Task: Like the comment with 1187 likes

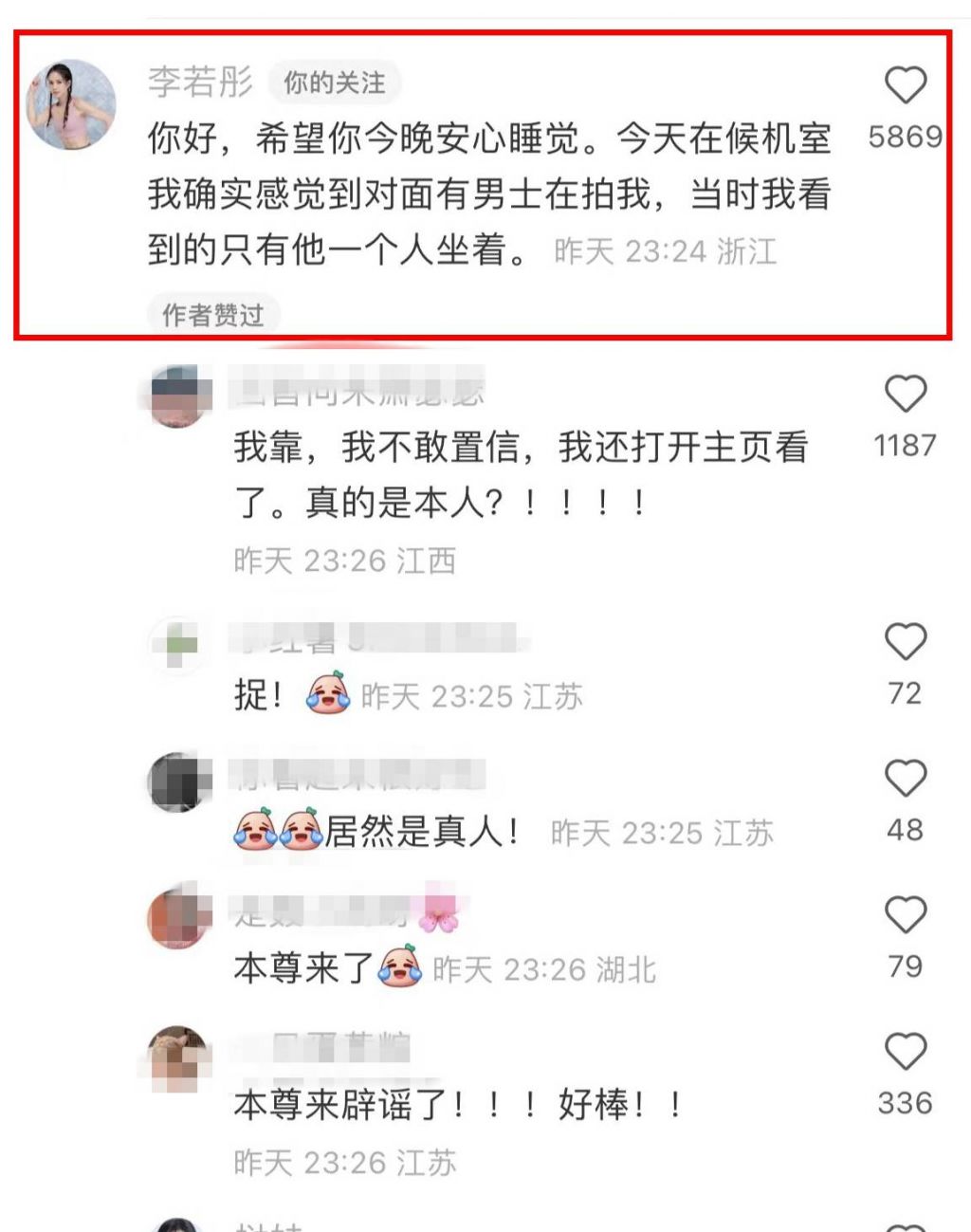Action: (x=905, y=394)
